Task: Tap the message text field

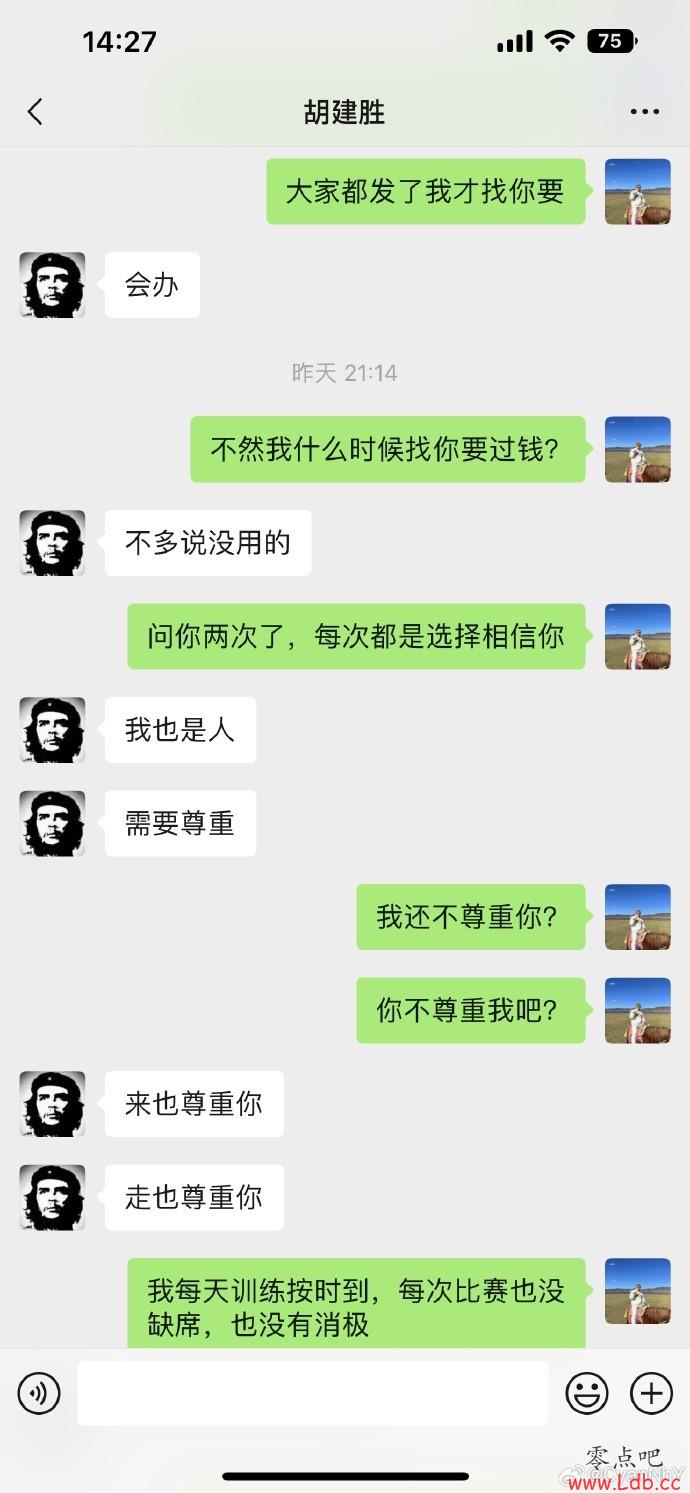Action: [312, 1392]
